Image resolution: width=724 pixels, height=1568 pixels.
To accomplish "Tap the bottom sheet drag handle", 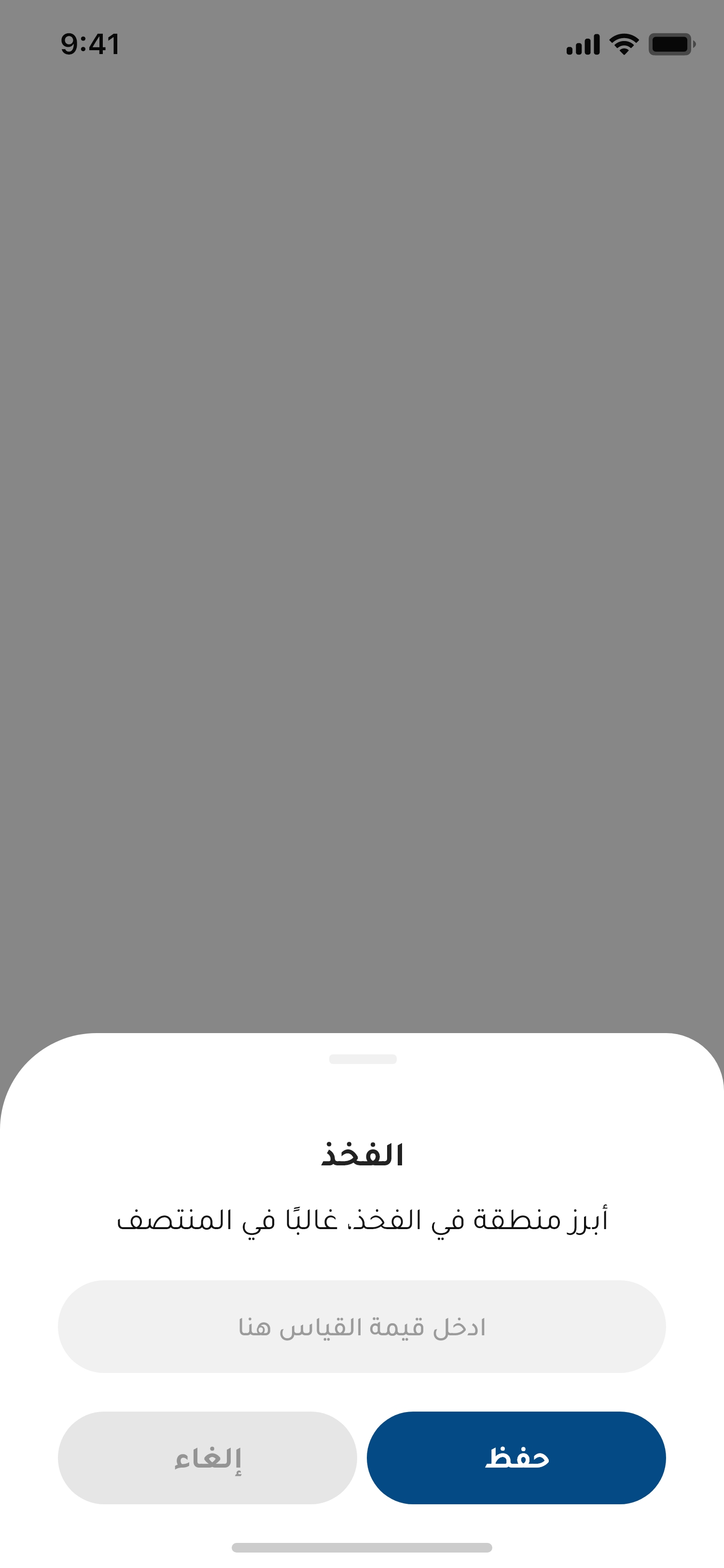I will click(x=362, y=1059).
